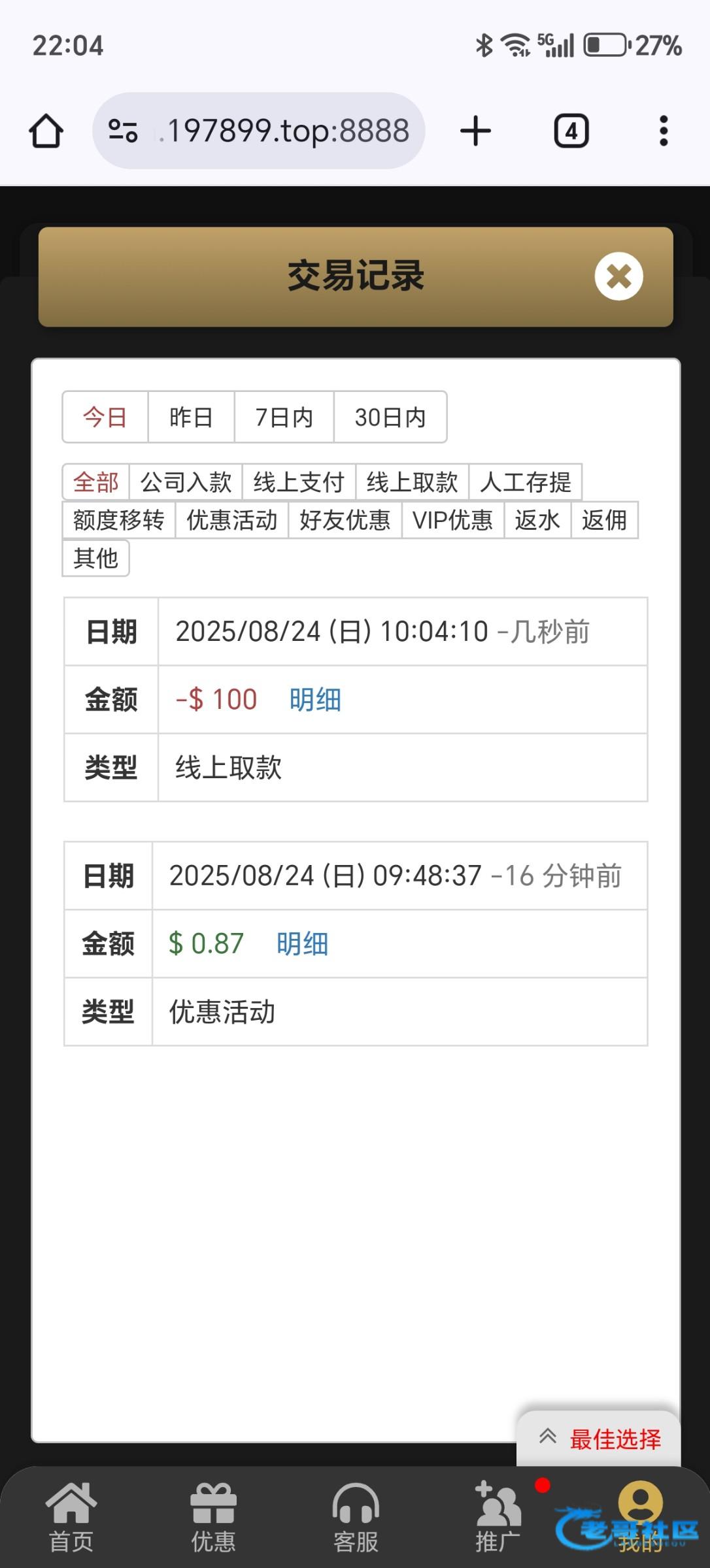Switch to the 7日内 date range
The image size is (710, 1568).
284,417
